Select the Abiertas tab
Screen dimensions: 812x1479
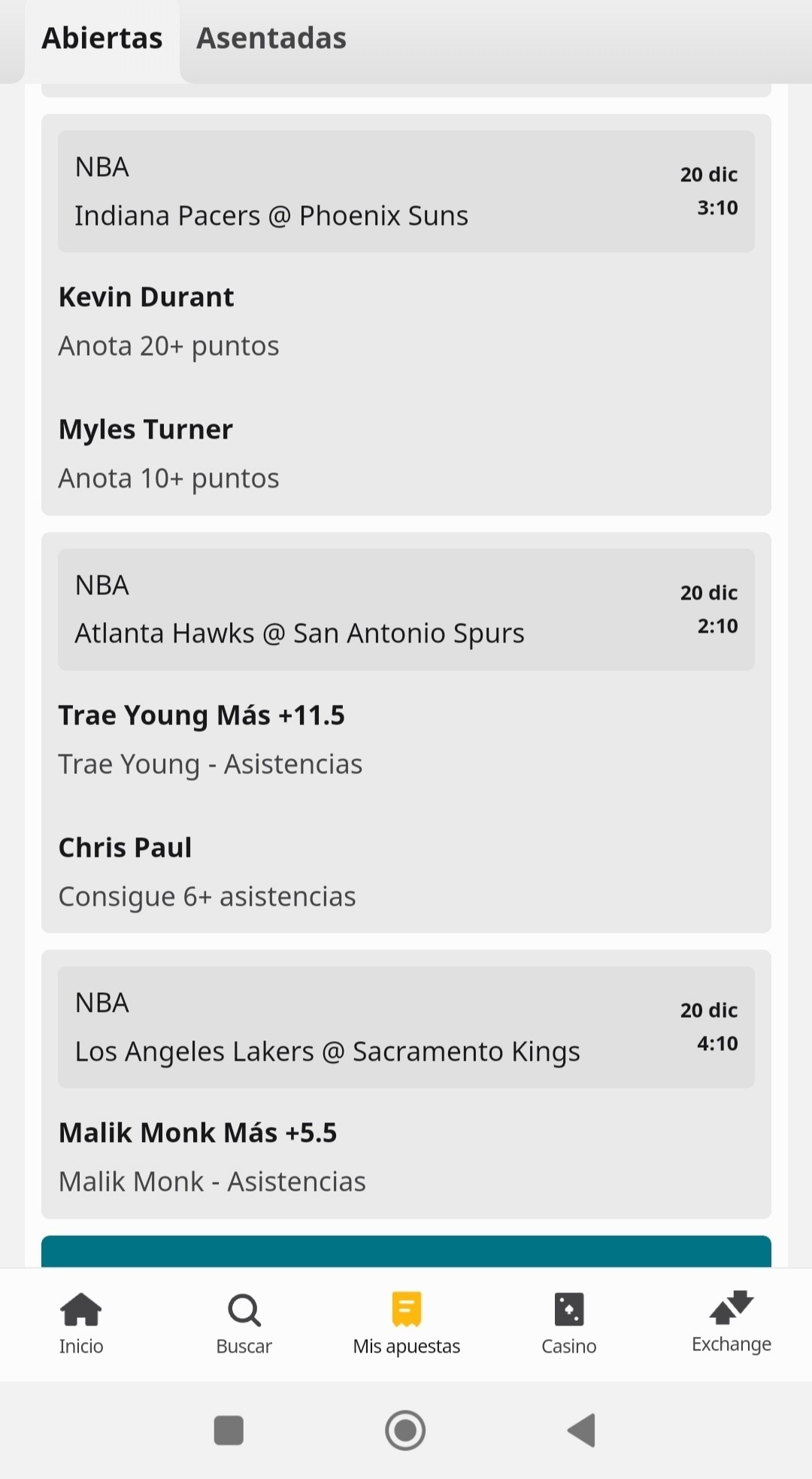102,38
